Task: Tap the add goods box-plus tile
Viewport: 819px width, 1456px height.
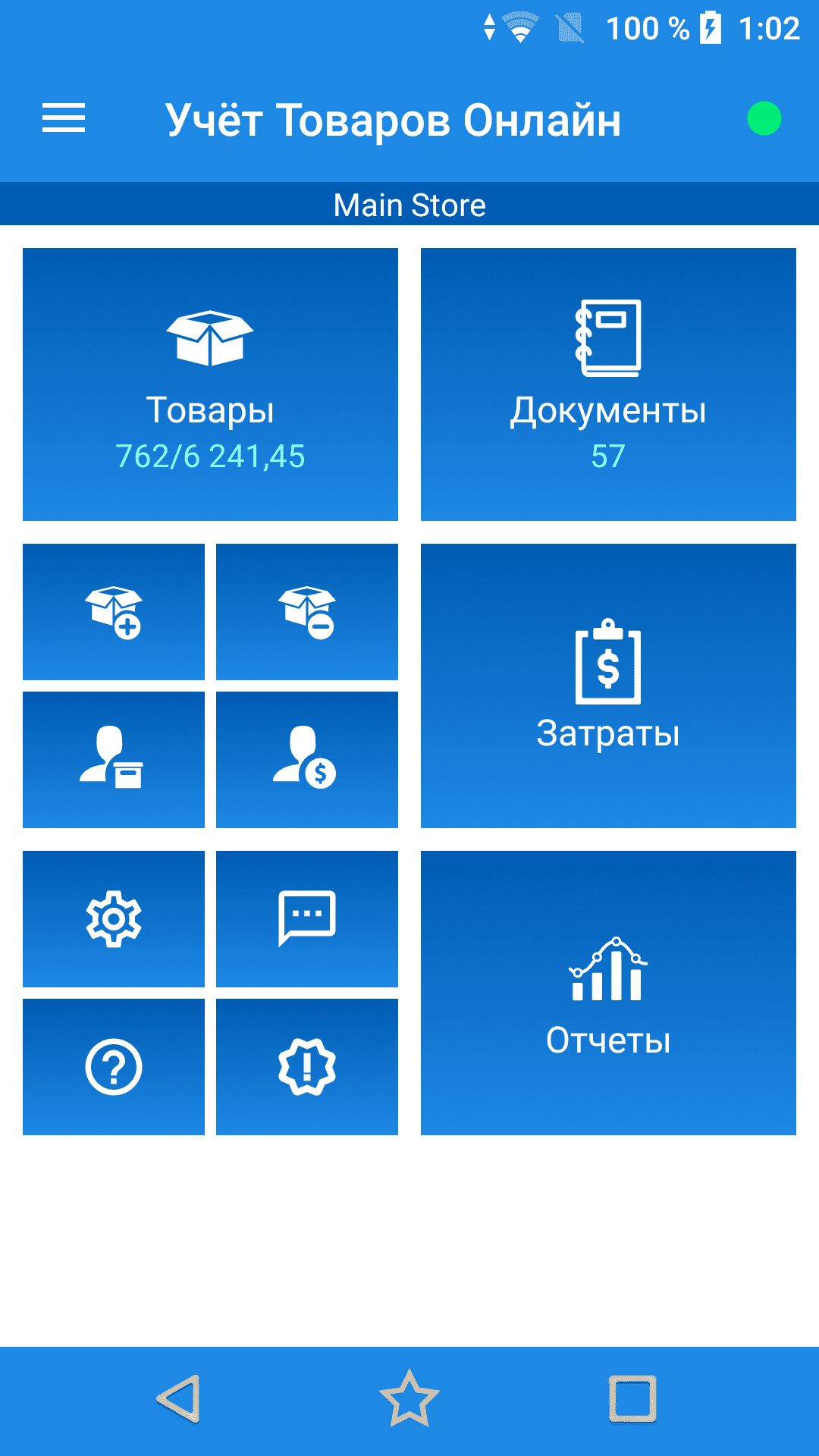Action: (x=114, y=611)
